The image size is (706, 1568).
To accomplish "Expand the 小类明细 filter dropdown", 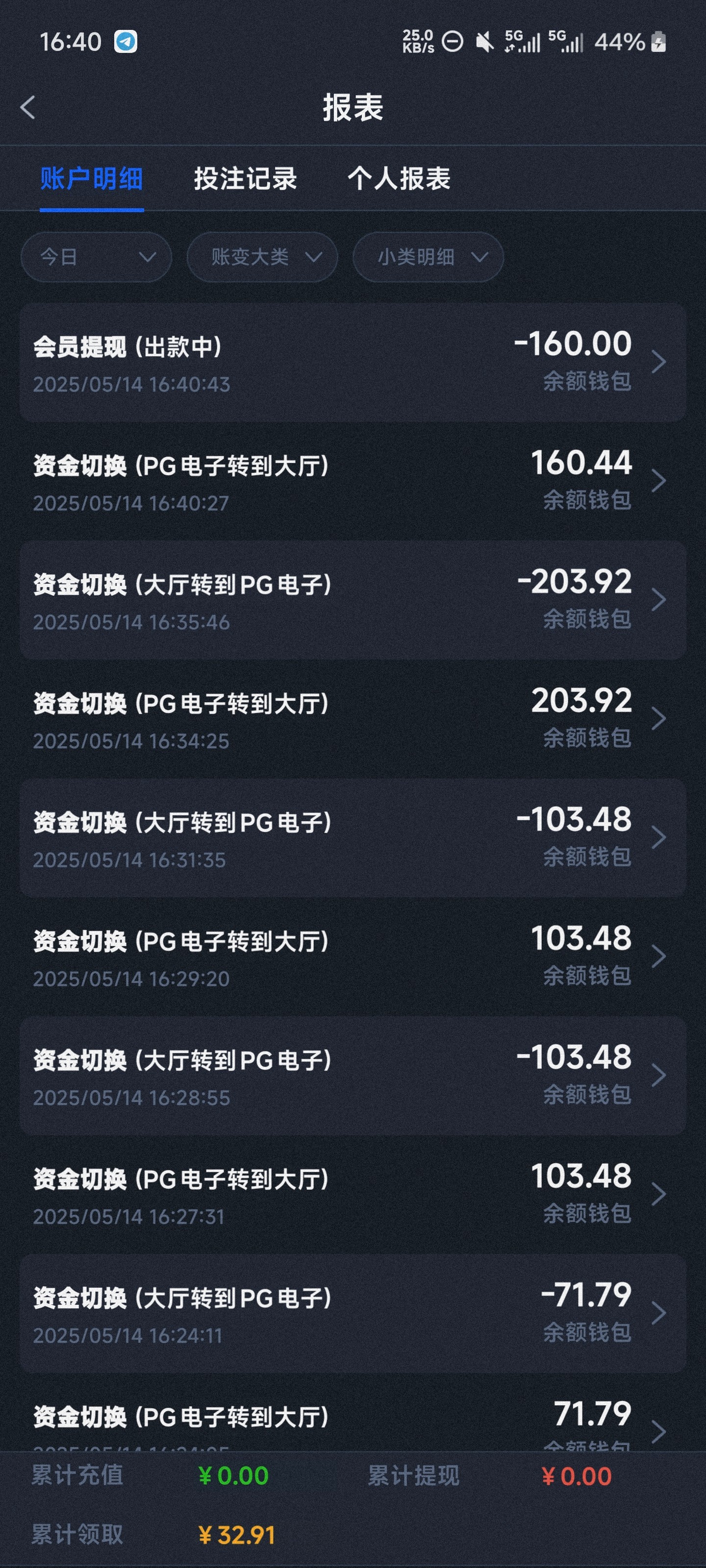I will pyautogui.click(x=428, y=257).
